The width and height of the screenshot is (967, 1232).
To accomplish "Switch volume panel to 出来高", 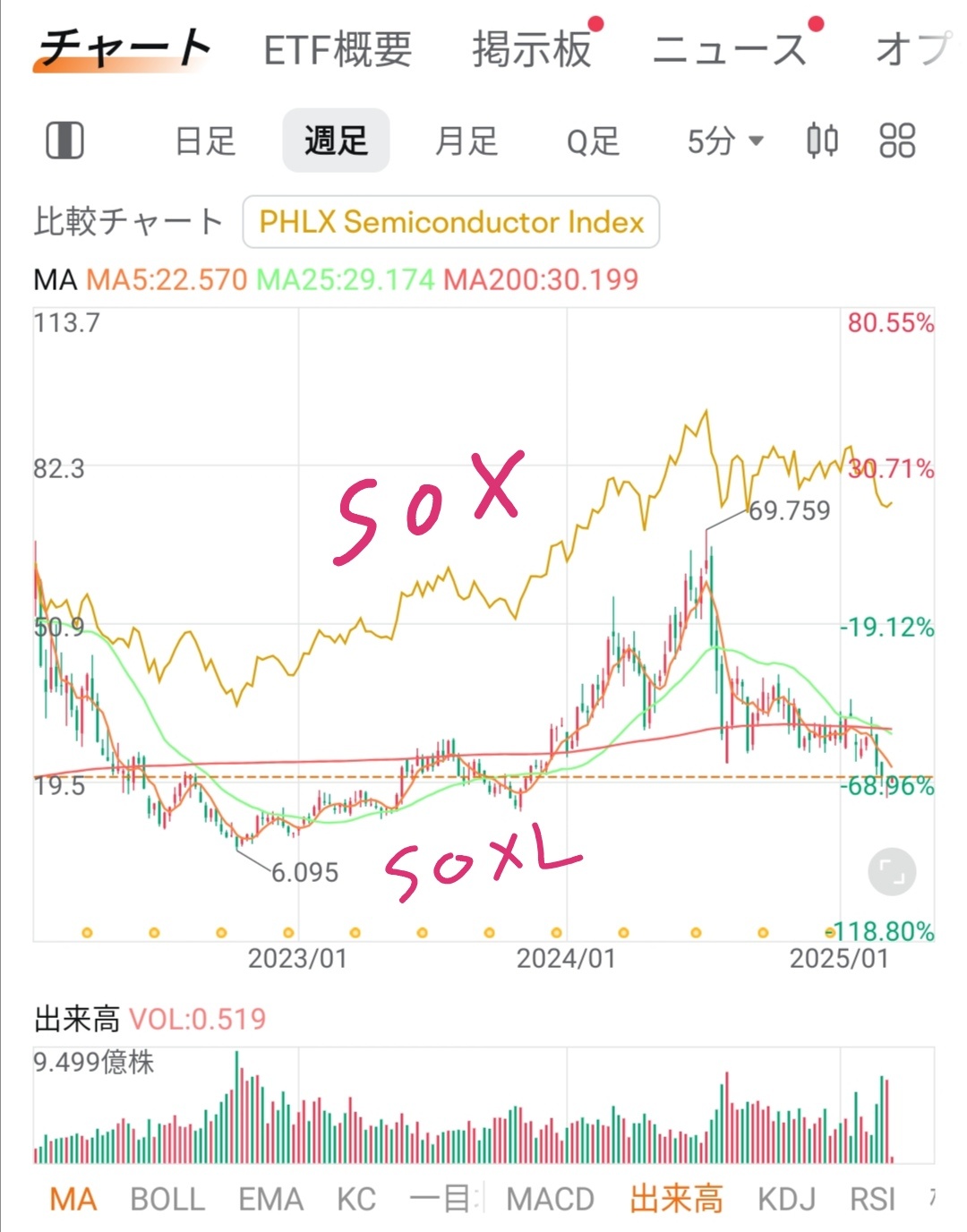I will pyautogui.click(x=677, y=1197).
